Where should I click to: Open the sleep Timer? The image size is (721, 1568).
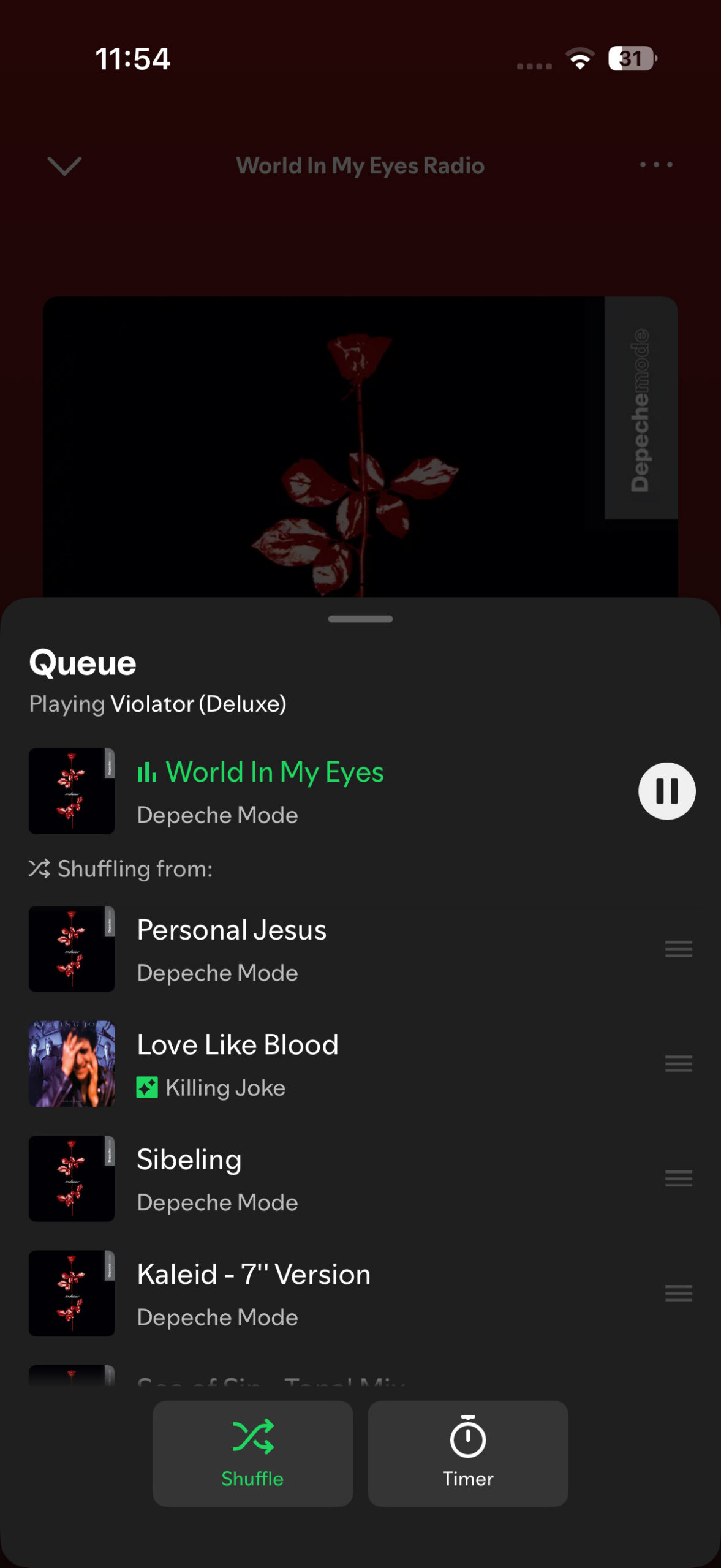(x=467, y=1453)
